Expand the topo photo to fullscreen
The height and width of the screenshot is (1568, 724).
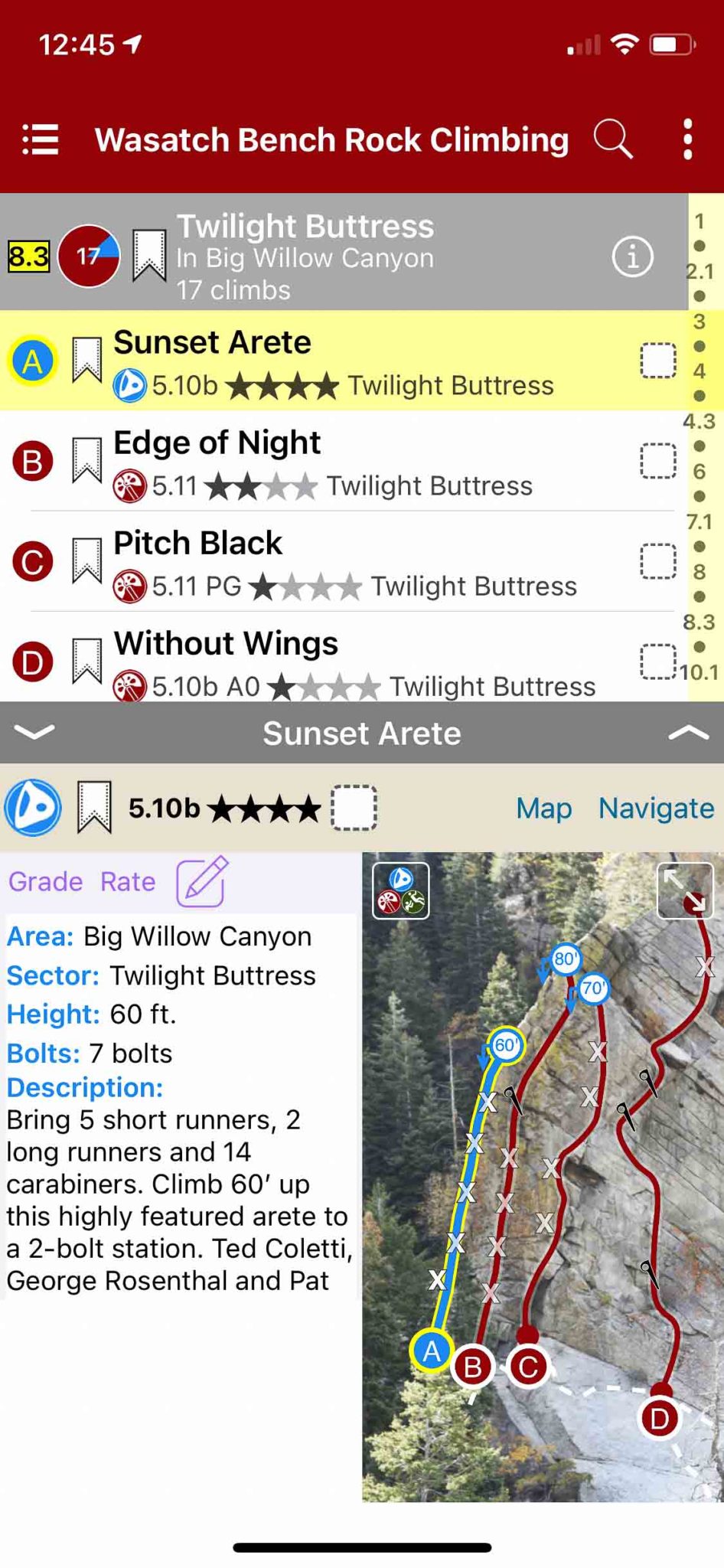click(x=685, y=890)
